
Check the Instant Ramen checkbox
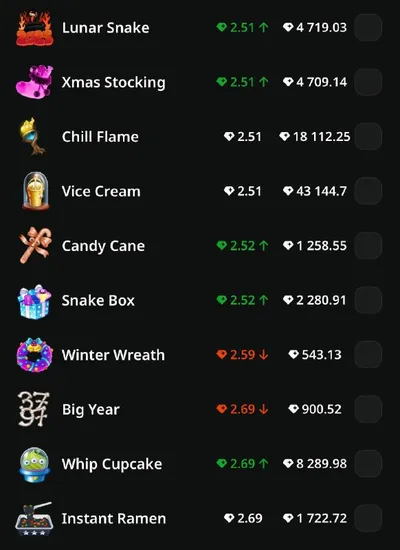(368, 518)
